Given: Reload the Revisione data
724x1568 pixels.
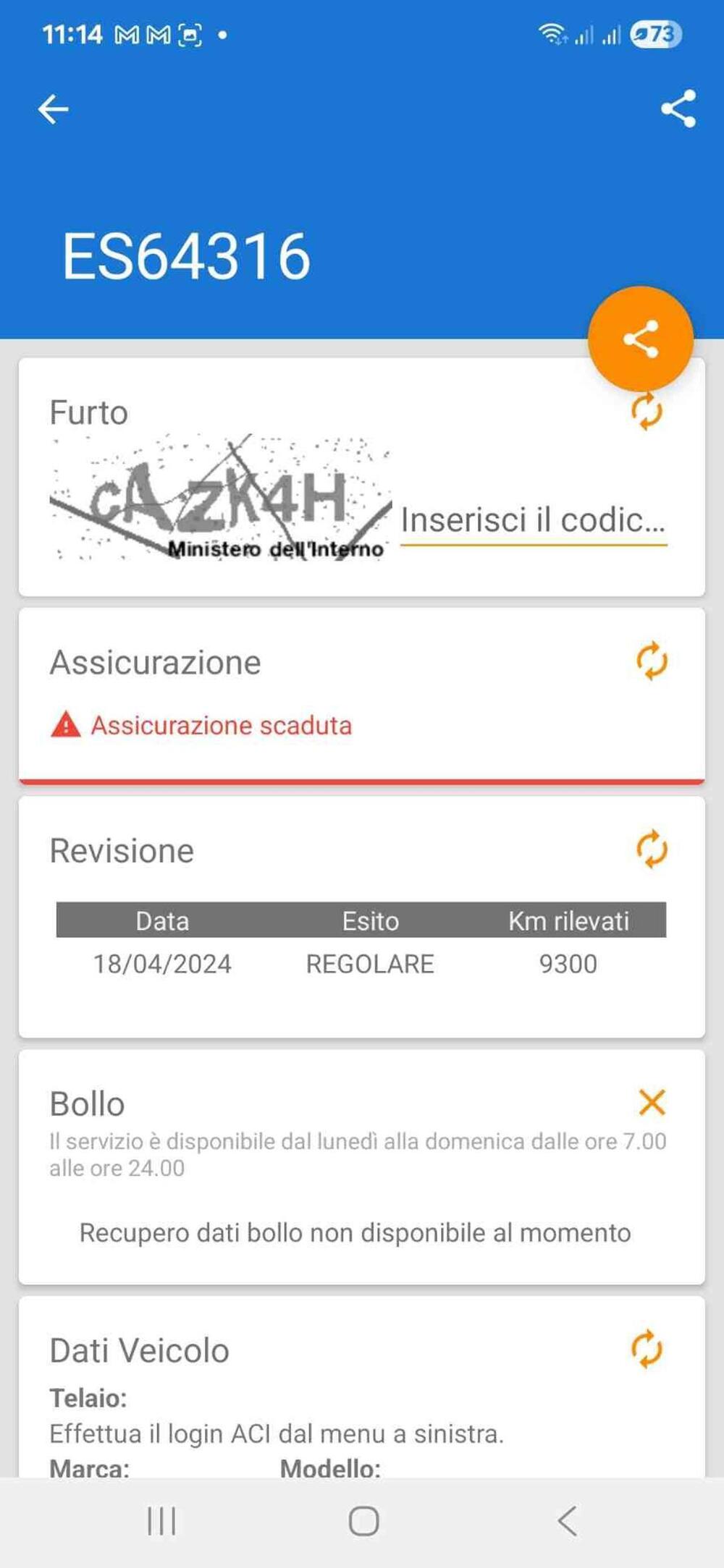Looking at the screenshot, I should point(652,849).
